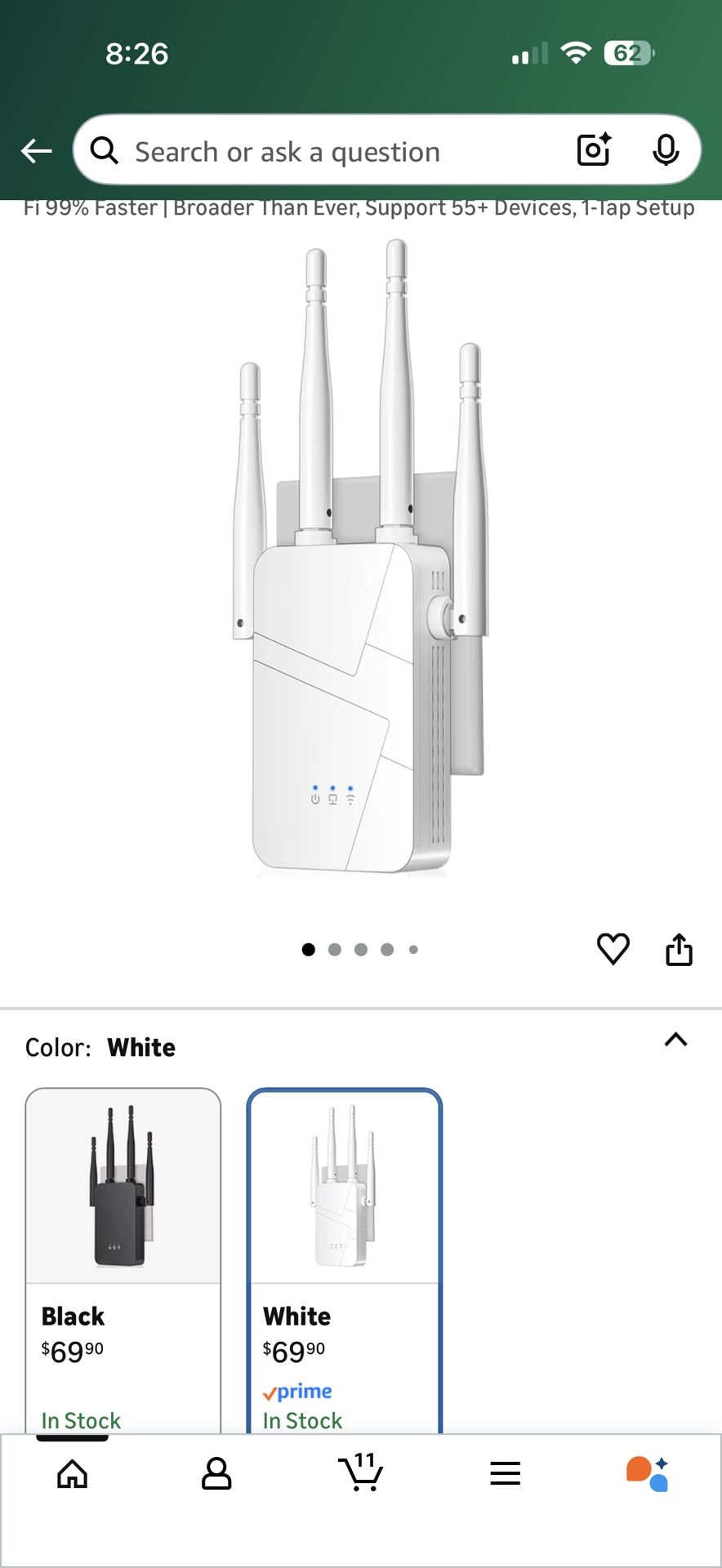Image resolution: width=722 pixels, height=1568 pixels.
Task: Share this product using the share icon
Action: 679,948
